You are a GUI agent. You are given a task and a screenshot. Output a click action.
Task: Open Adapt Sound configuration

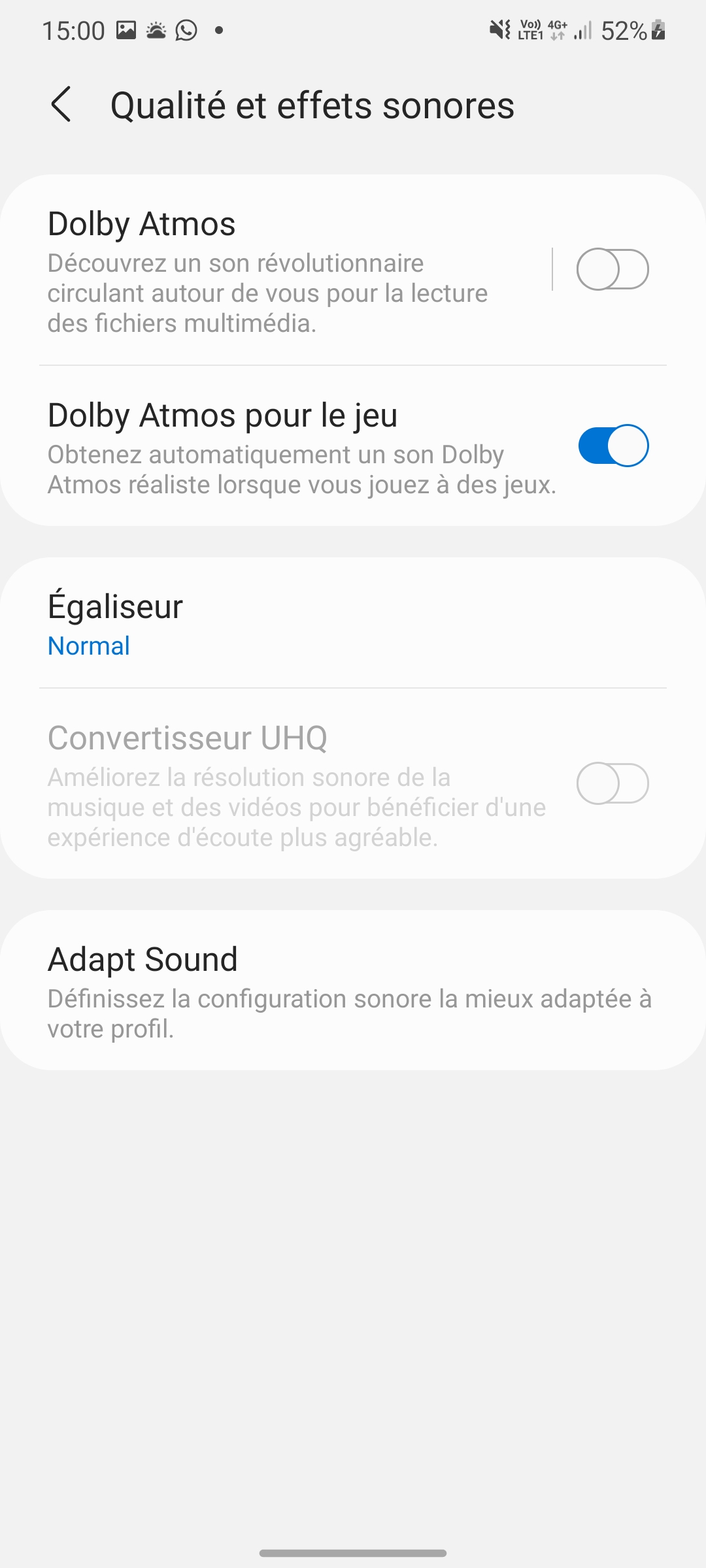click(353, 990)
